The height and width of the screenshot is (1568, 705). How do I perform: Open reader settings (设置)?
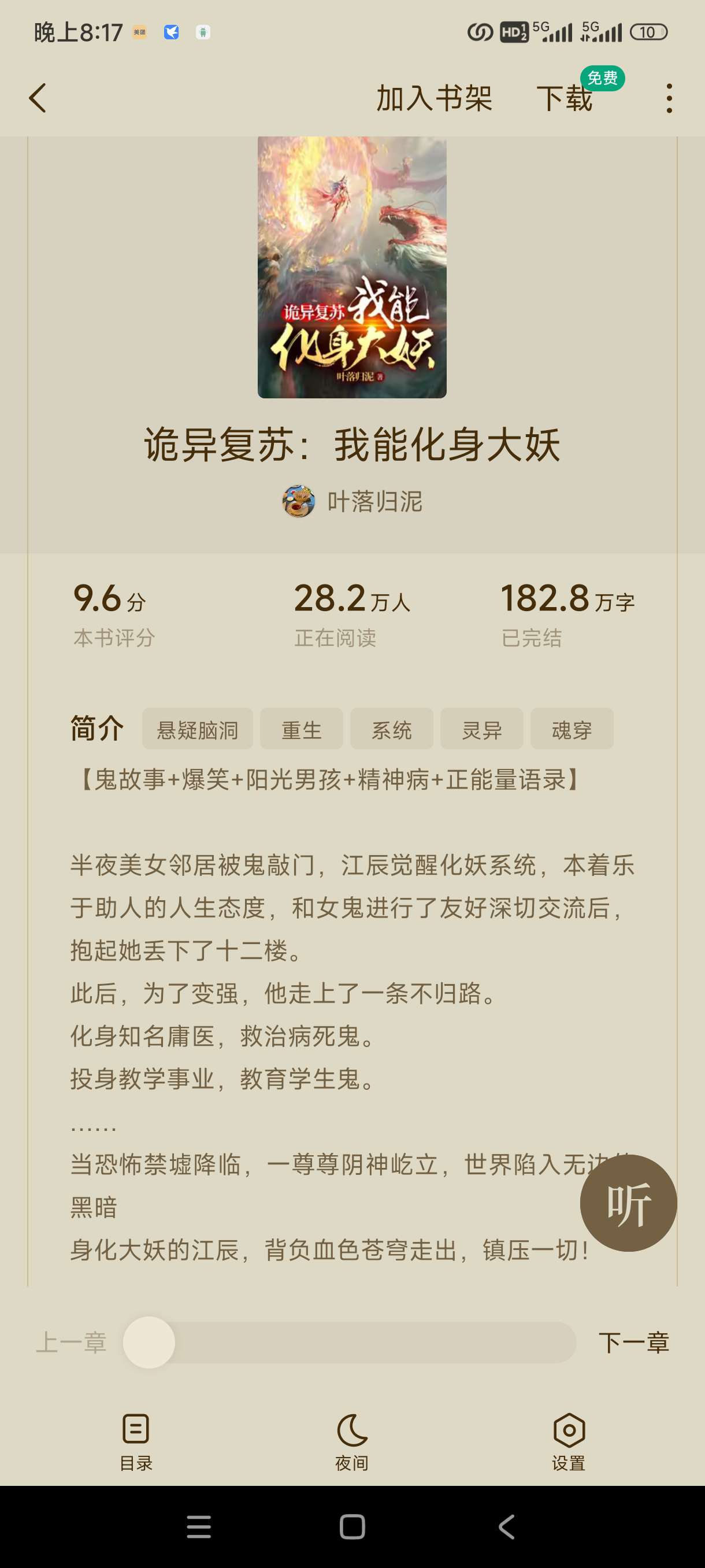point(568,1441)
